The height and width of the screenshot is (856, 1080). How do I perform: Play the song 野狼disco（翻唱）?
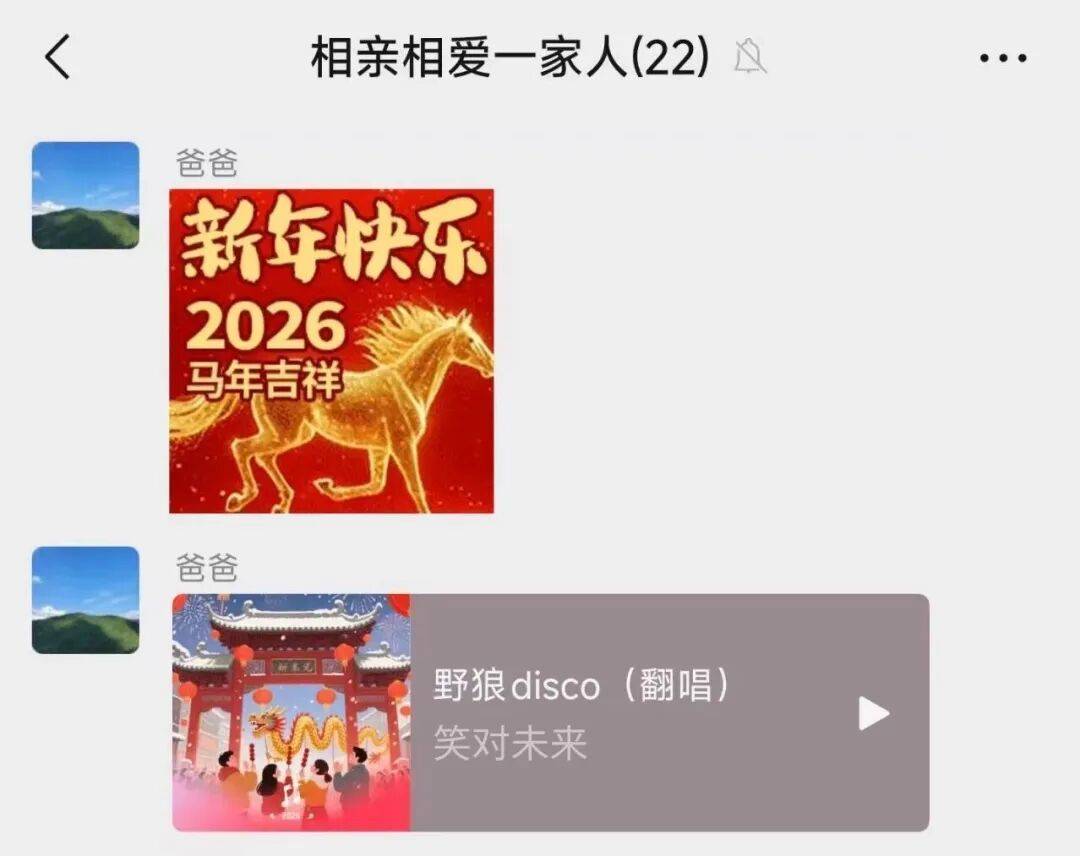click(x=873, y=713)
